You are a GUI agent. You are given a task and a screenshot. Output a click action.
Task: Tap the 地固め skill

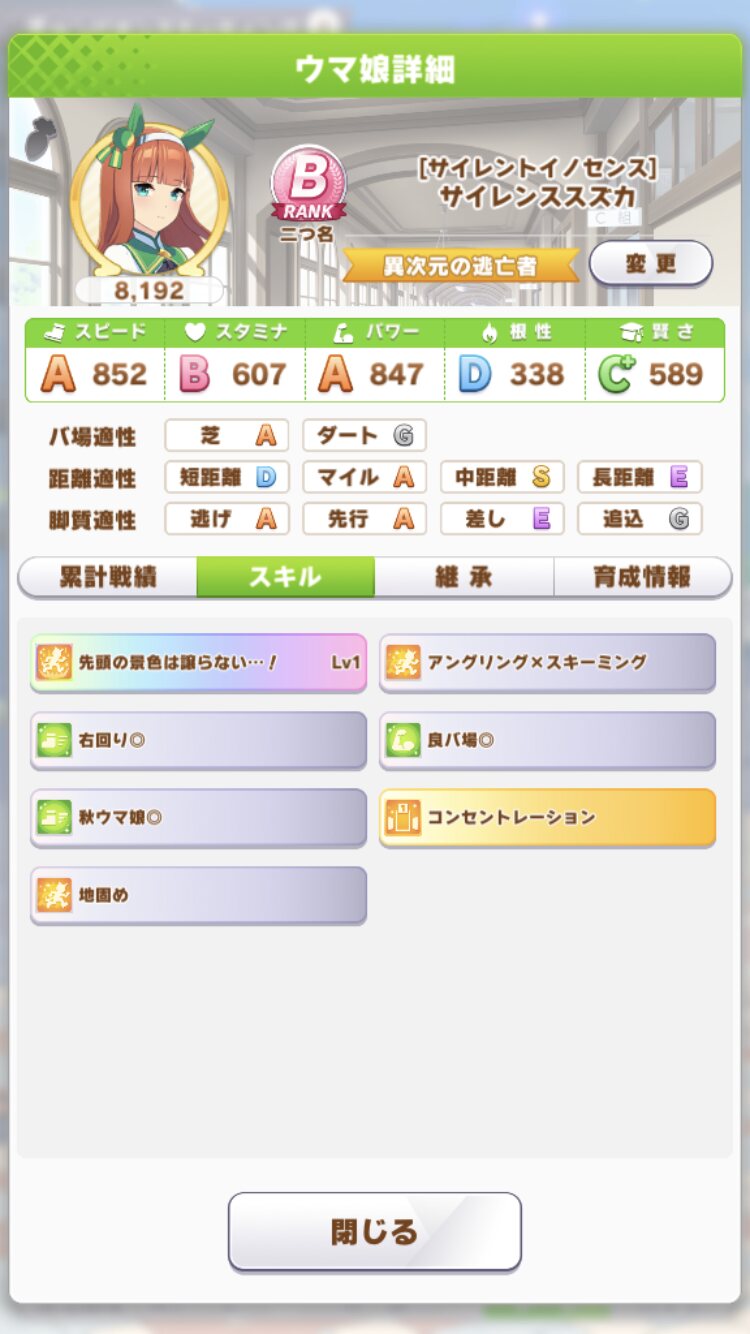coord(198,895)
